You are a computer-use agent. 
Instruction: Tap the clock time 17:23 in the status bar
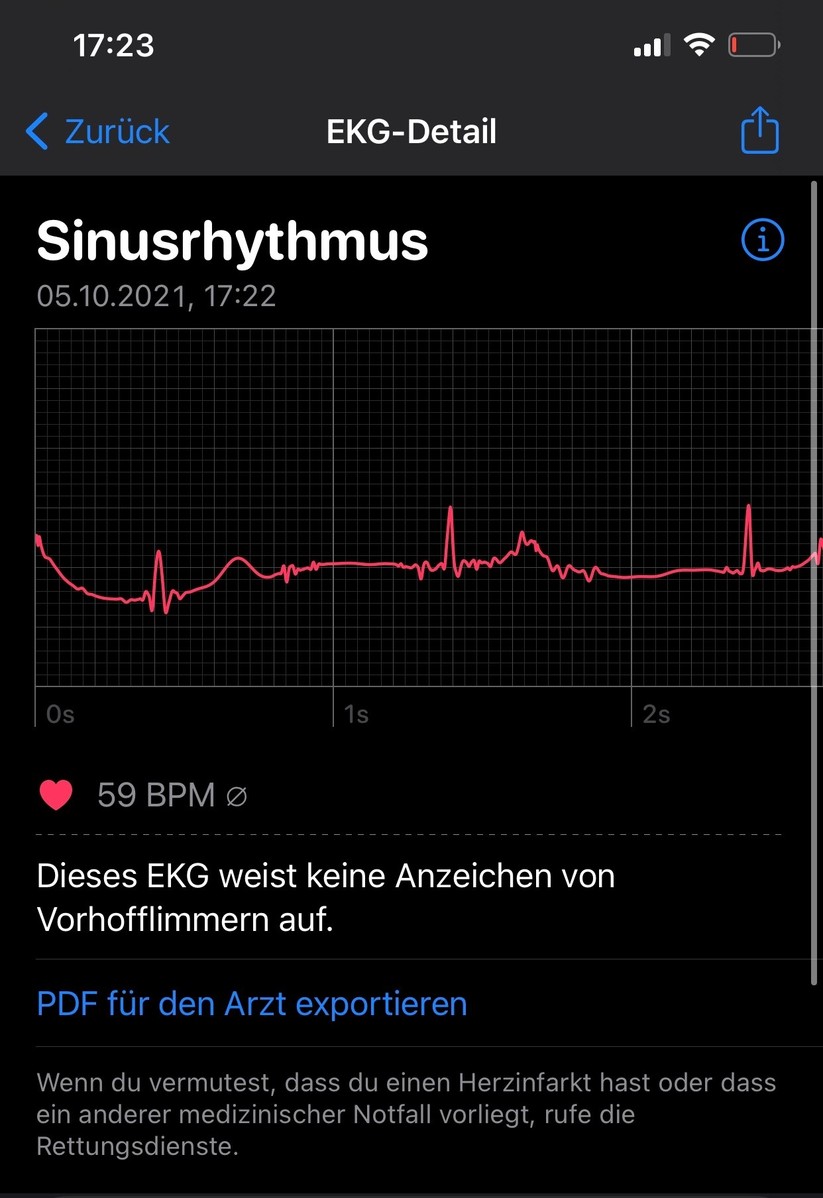click(113, 44)
